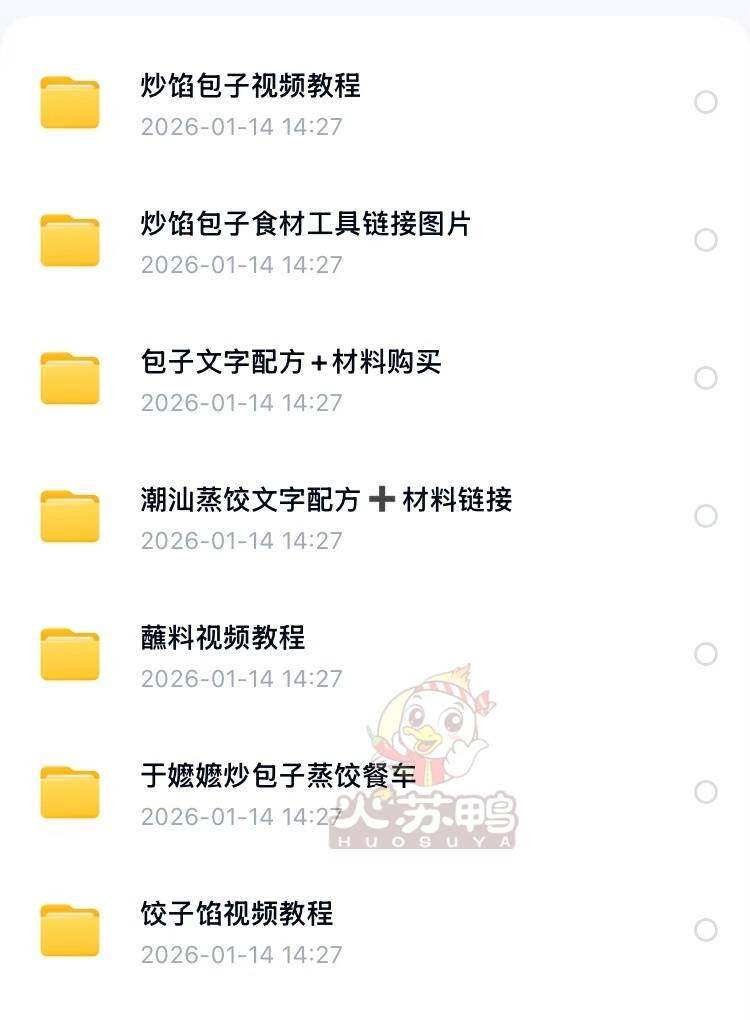Image resolution: width=750 pixels, height=1020 pixels.
Task: Tick the circle for 炒馅包子食材工具链接图片
Action: [706, 240]
